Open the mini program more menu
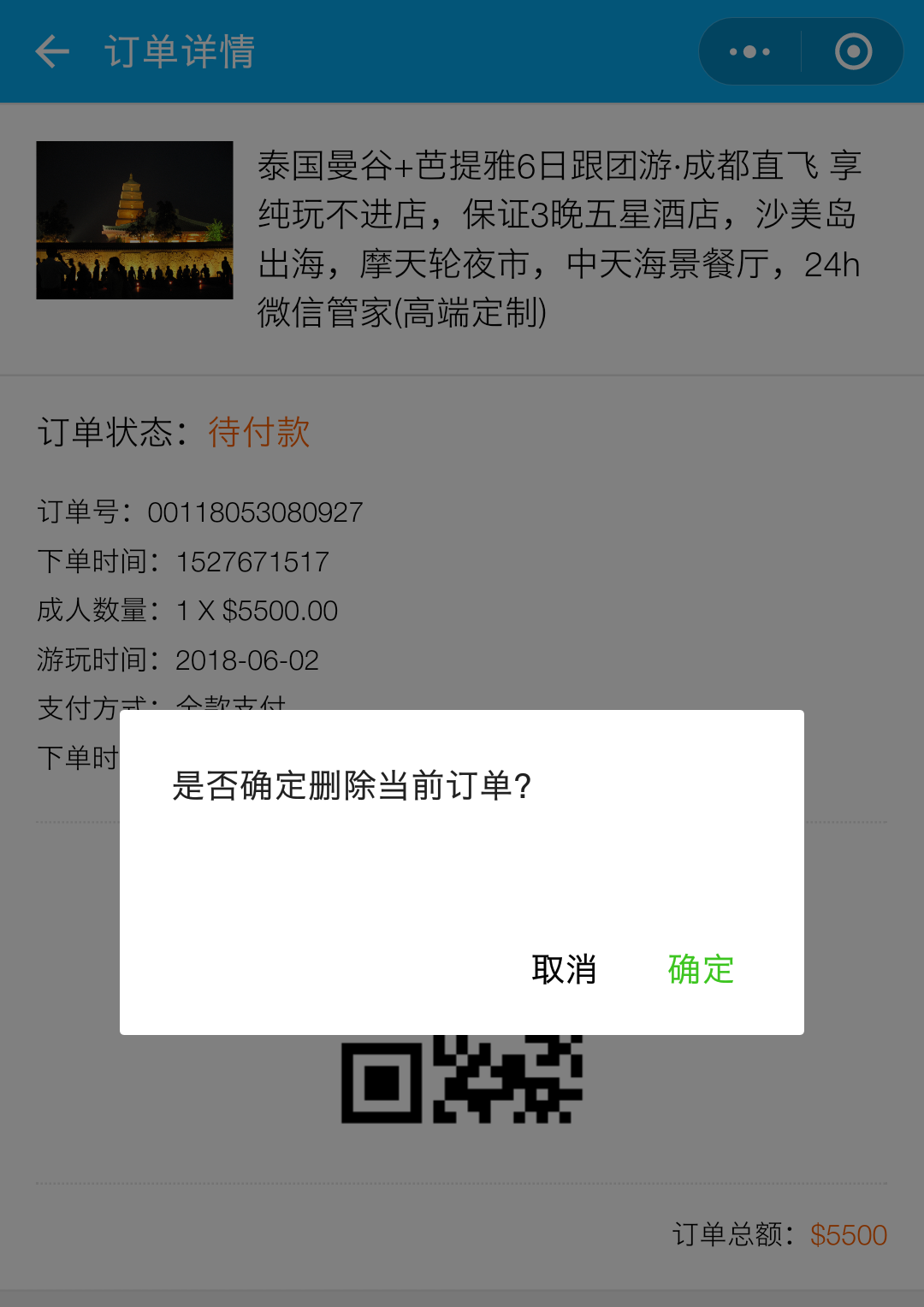This screenshot has height=1307, width=924. pos(750,51)
